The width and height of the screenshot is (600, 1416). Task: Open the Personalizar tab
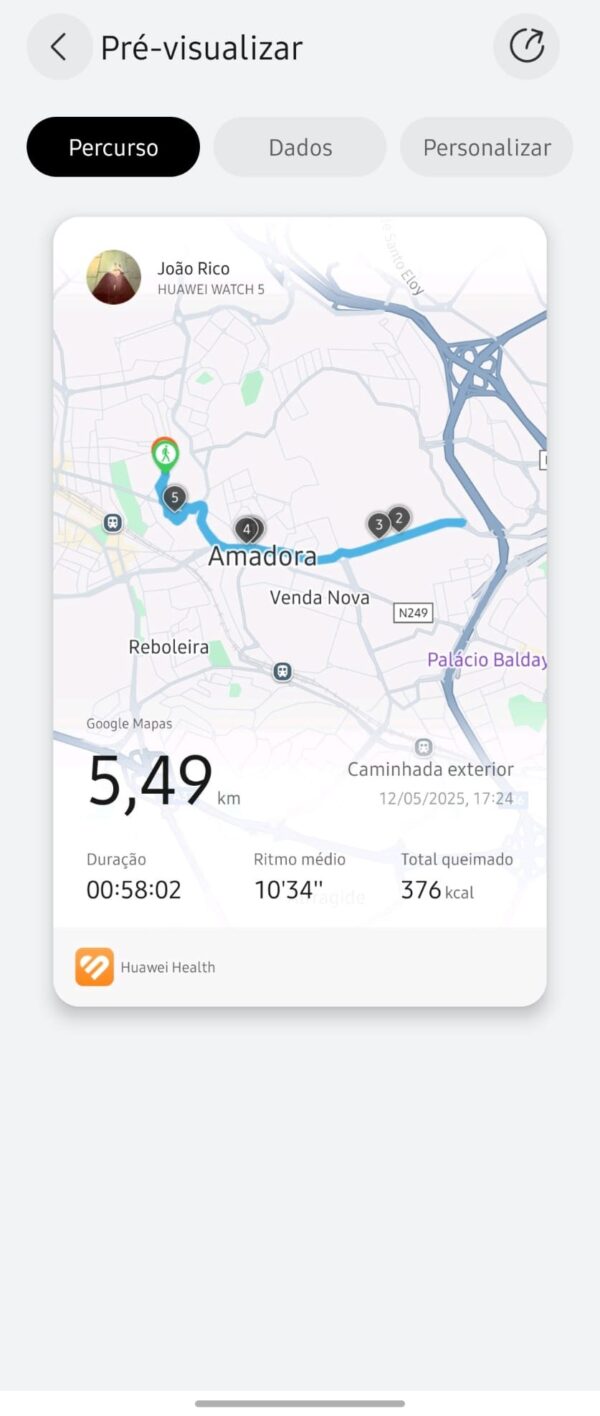486,147
